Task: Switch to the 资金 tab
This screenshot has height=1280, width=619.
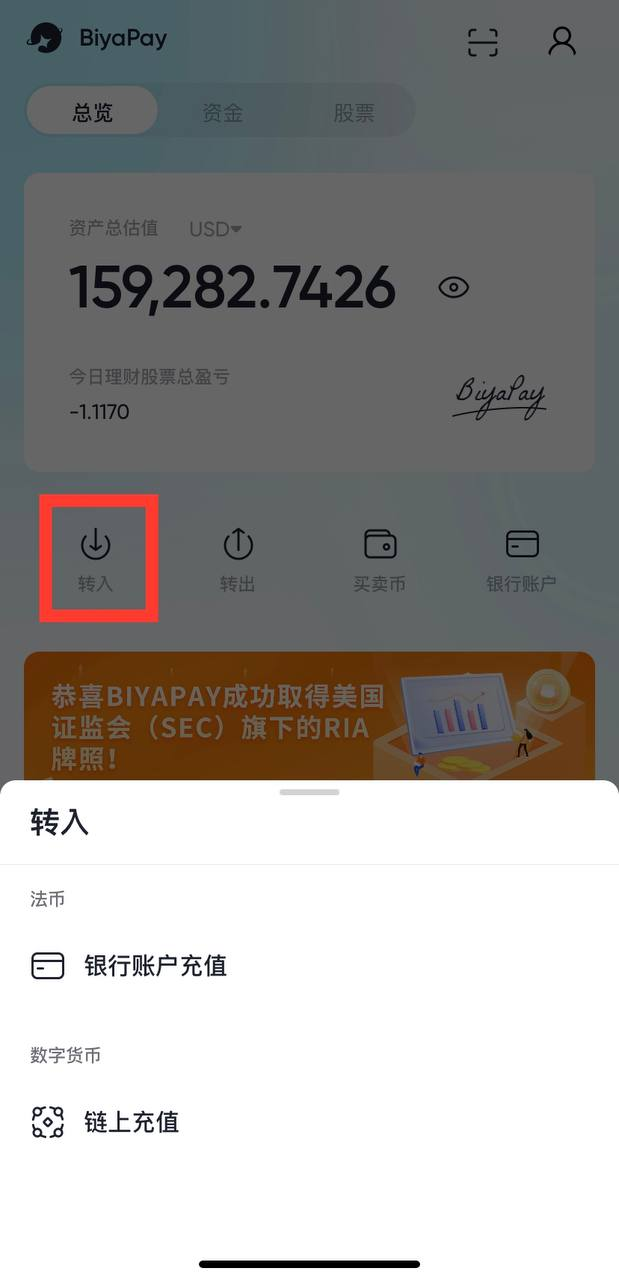Action: coord(222,112)
